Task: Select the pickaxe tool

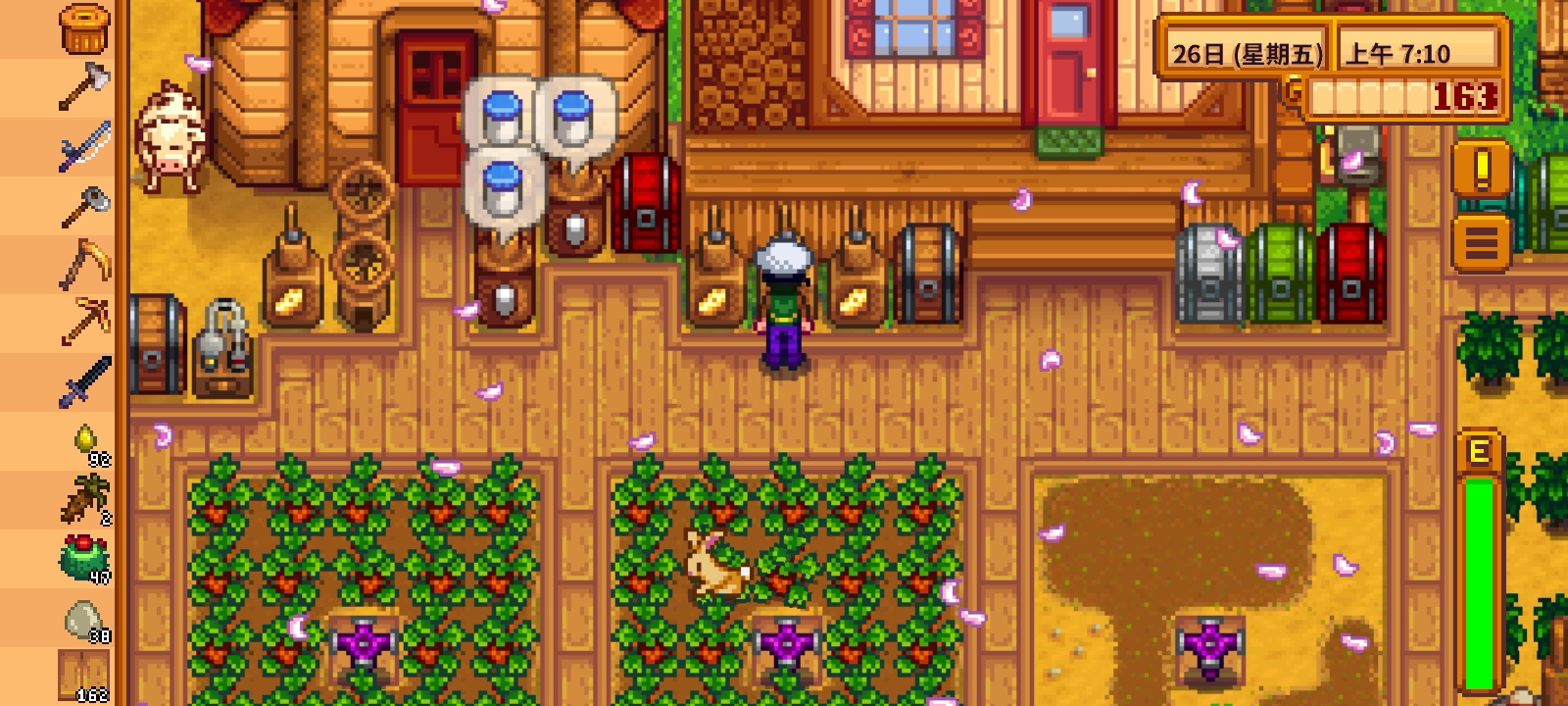Action: click(85, 322)
